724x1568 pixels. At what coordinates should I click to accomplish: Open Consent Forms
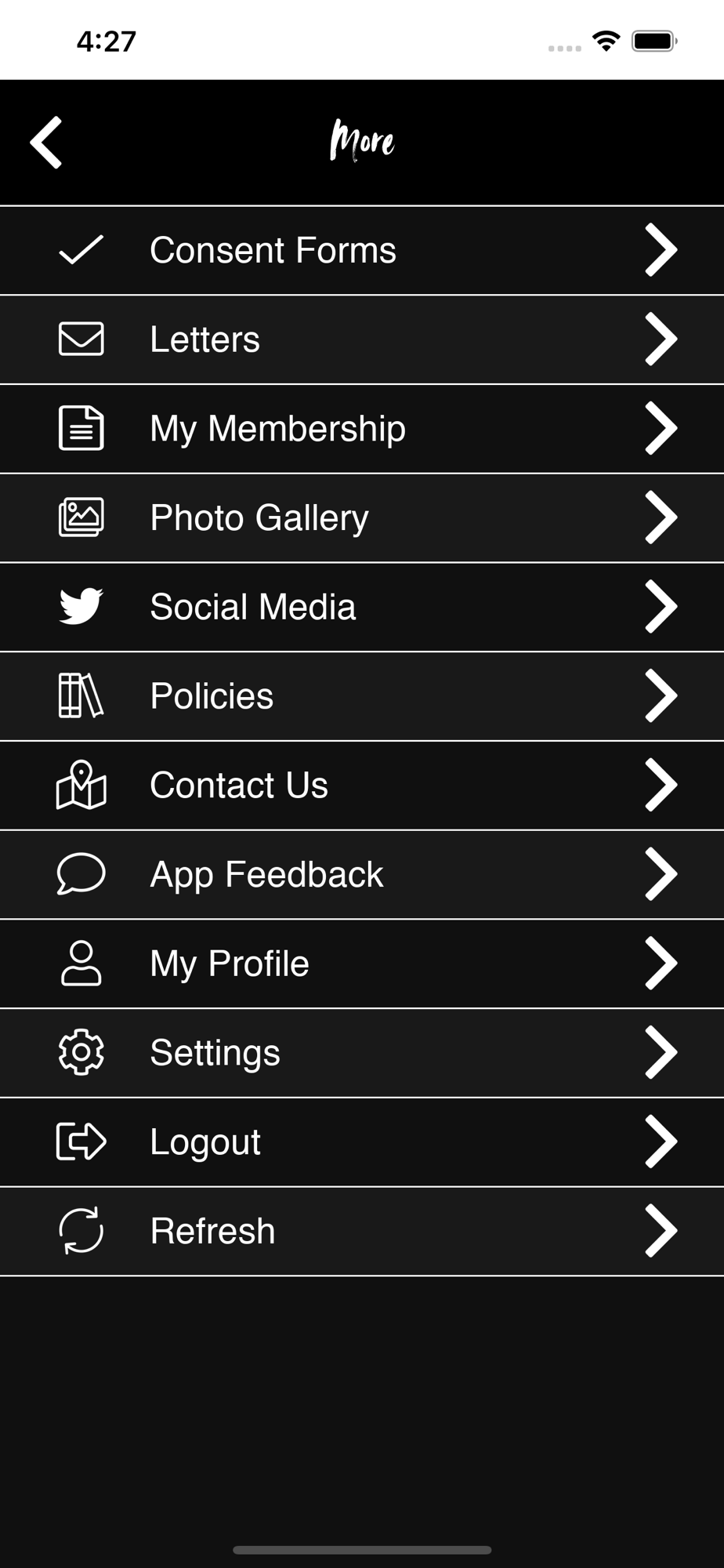362,251
